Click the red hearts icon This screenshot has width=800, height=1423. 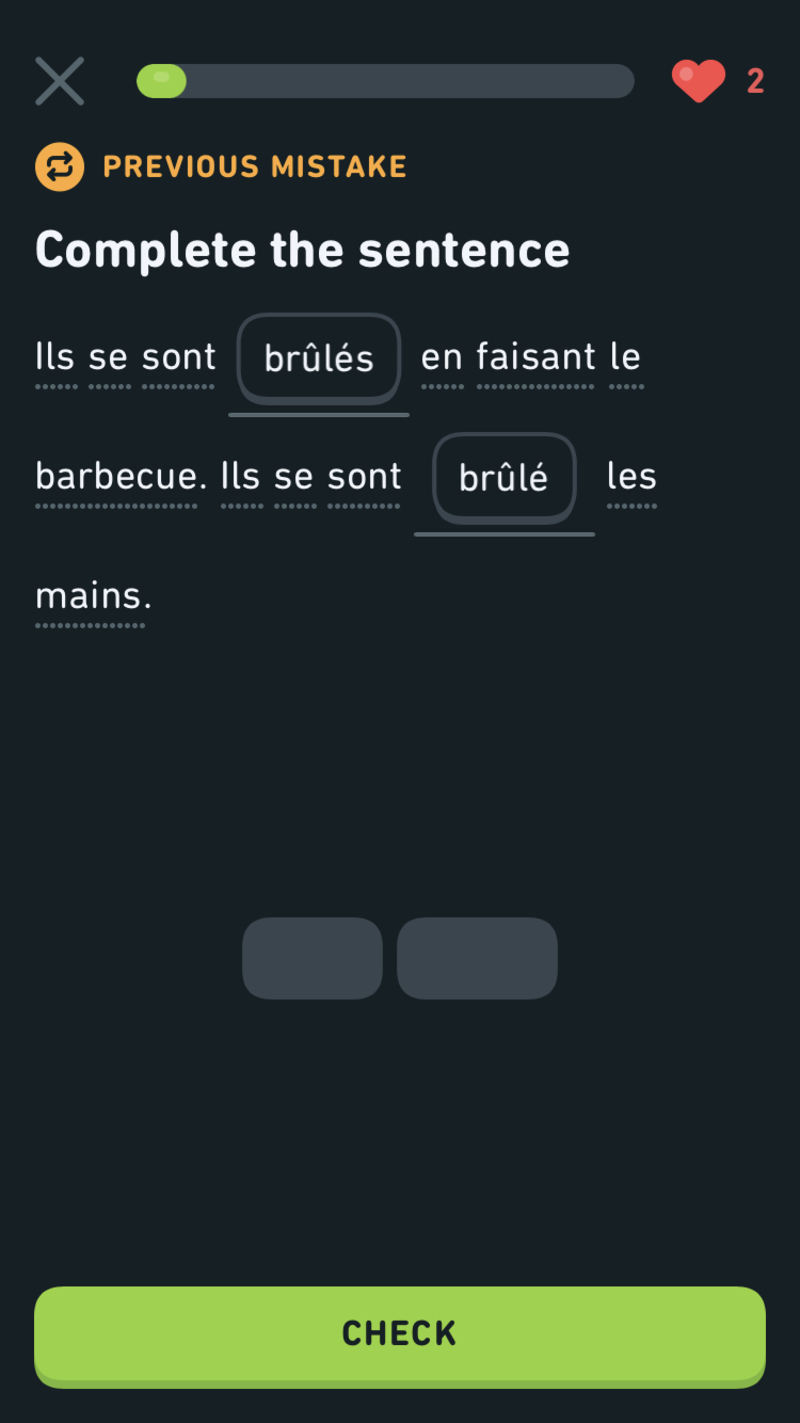pyautogui.click(x=697, y=81)
